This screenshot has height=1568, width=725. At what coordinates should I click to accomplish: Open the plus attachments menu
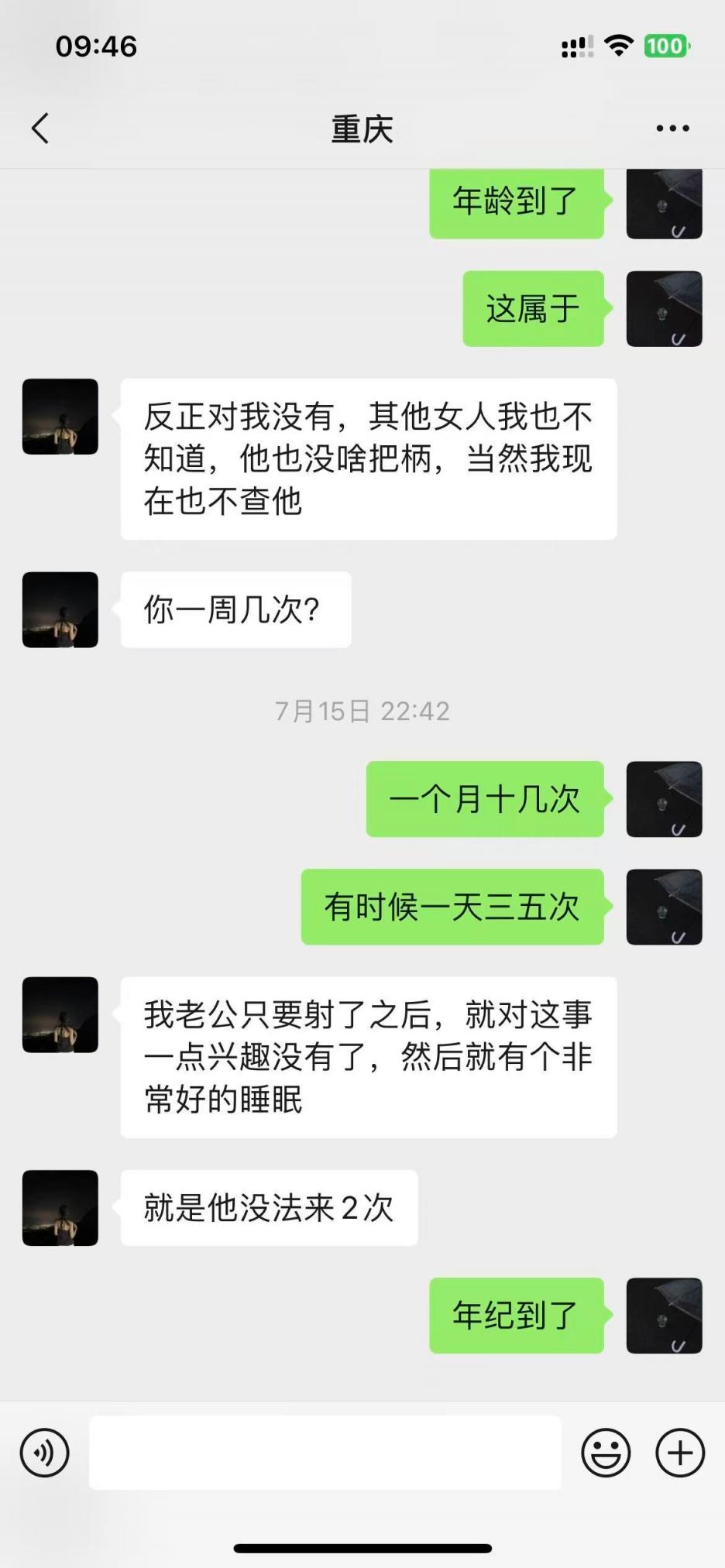(679, 1453)
